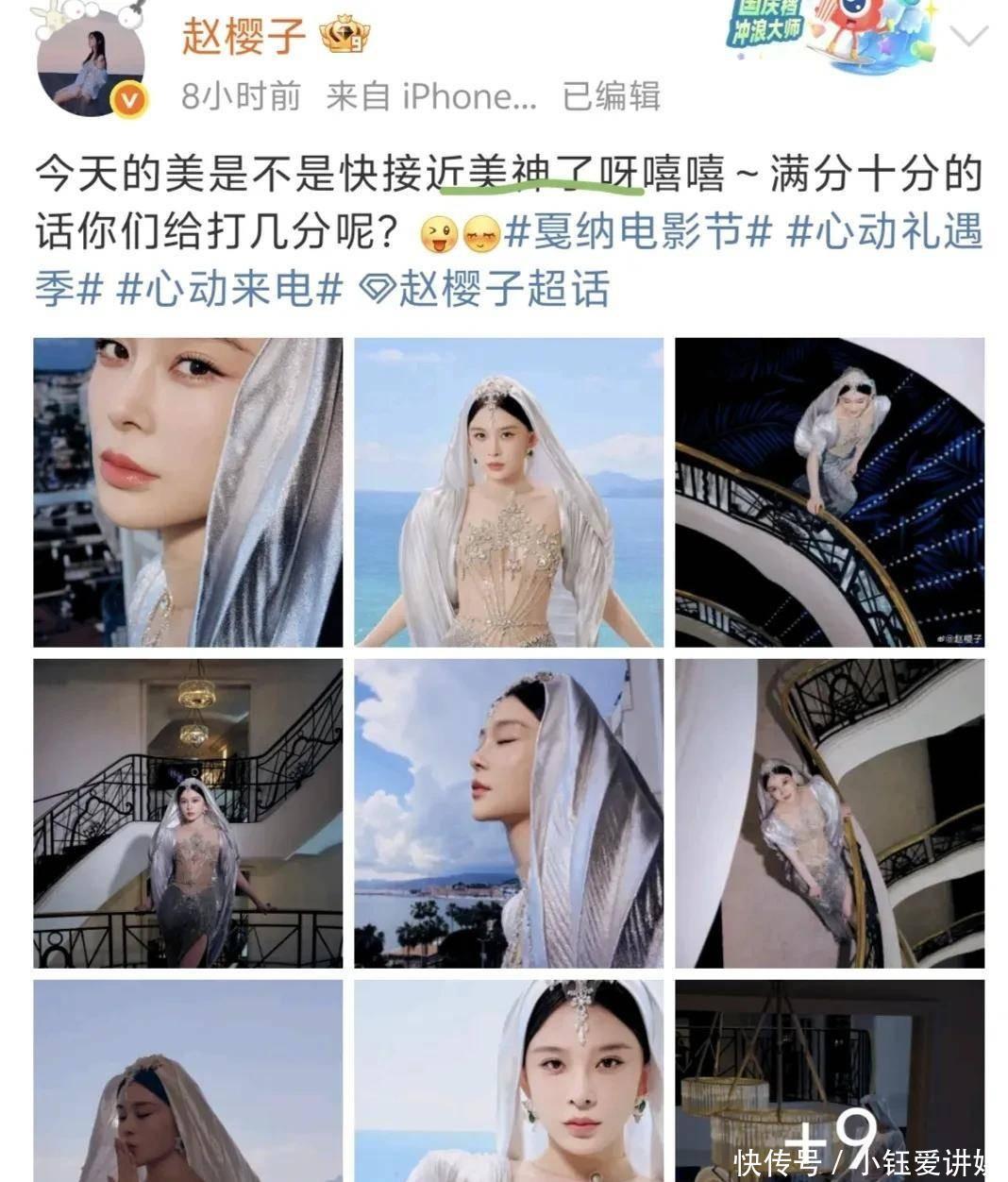Screen dimensions: 1008x1182
Task: Open the username 赵樱子 profile
Action: 244,35
